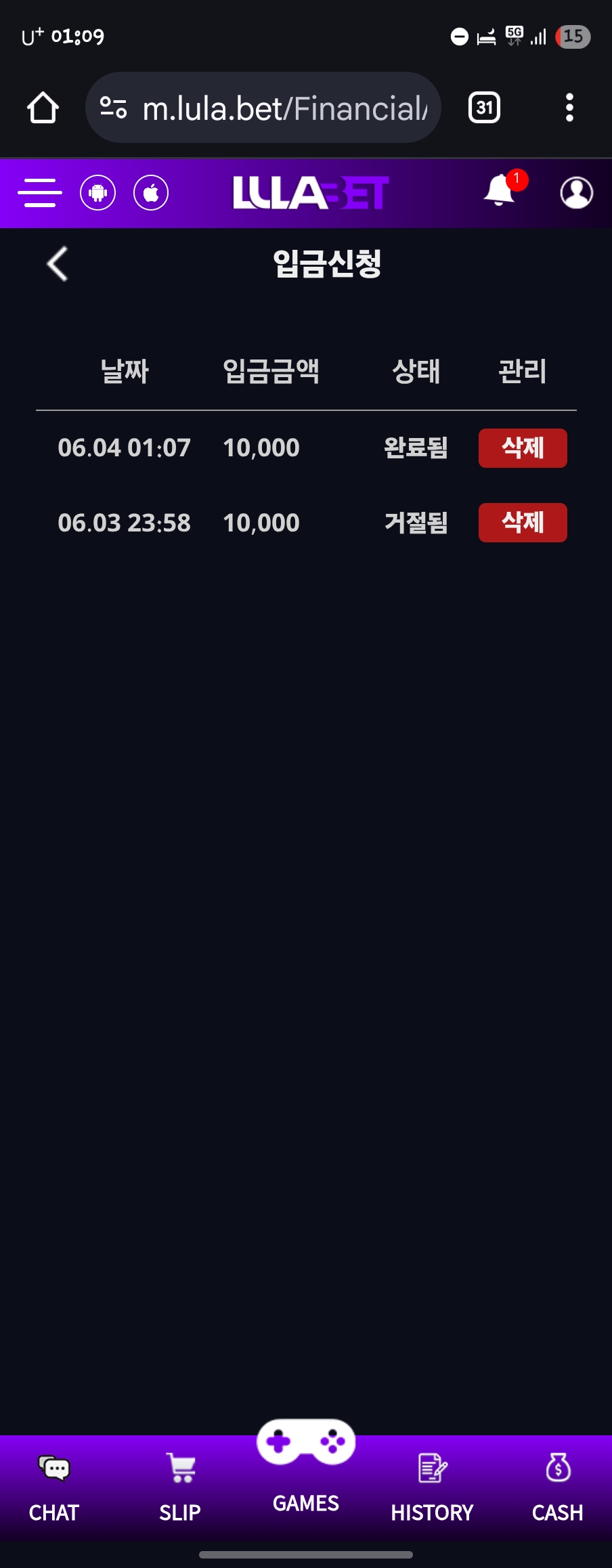Open the CASH tab

click(x=557, y=1487)
